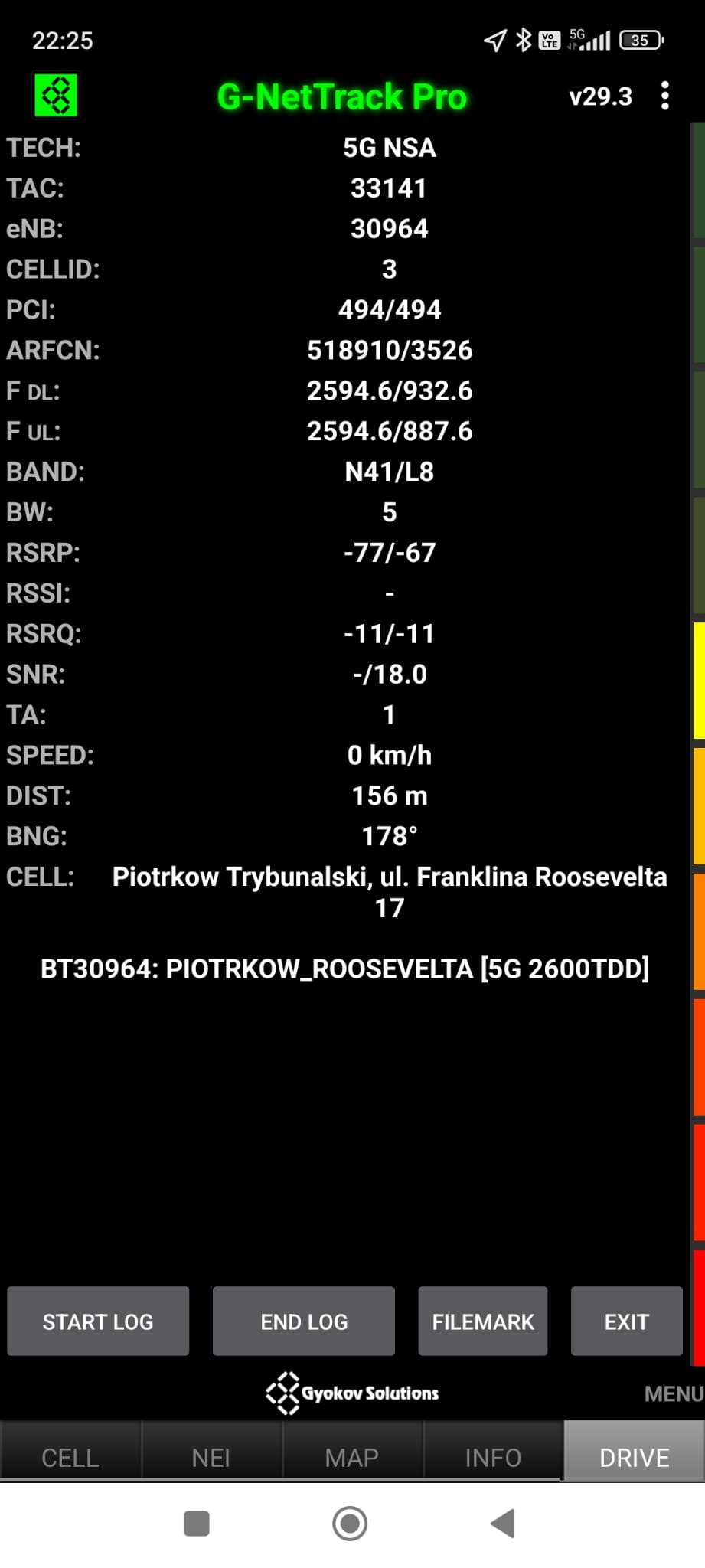Tap the START LOG button
This screenshot has height=1568, width=705.
[98, 1321]
